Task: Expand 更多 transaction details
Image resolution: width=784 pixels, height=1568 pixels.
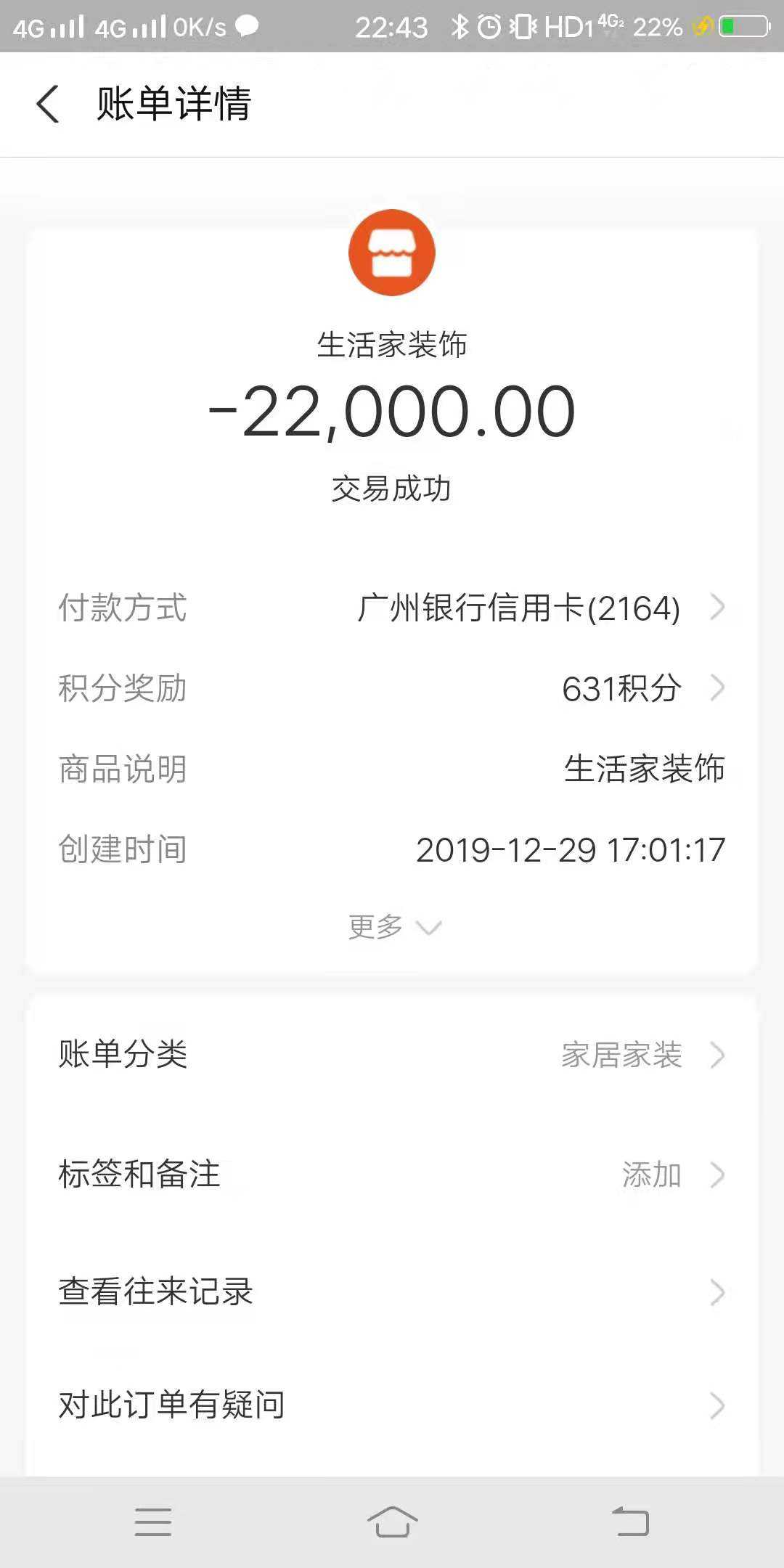Action: [x=393, y=927]
